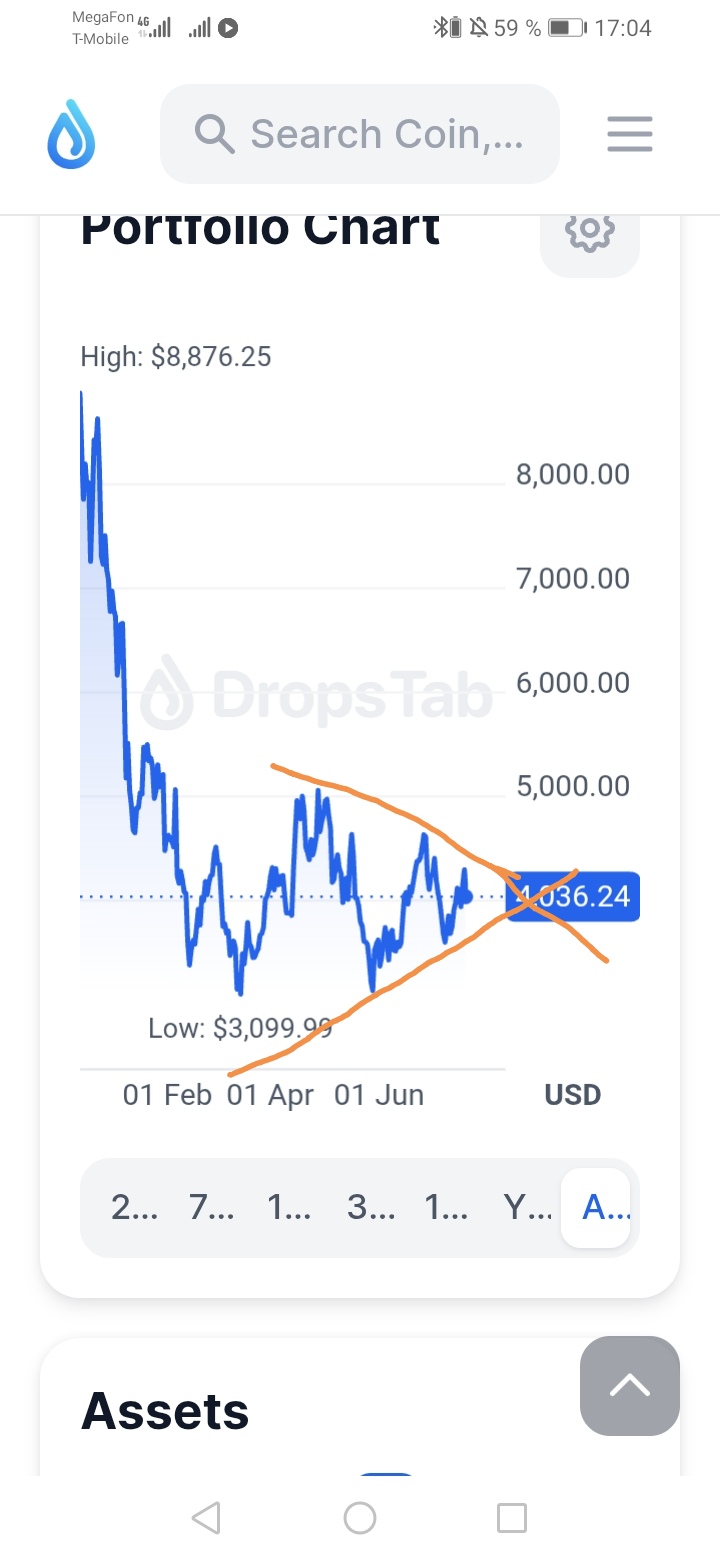The height and width of the screenshot is (1560, 720).
Task: Select the "2..." time range tab
Action: 134,1208
